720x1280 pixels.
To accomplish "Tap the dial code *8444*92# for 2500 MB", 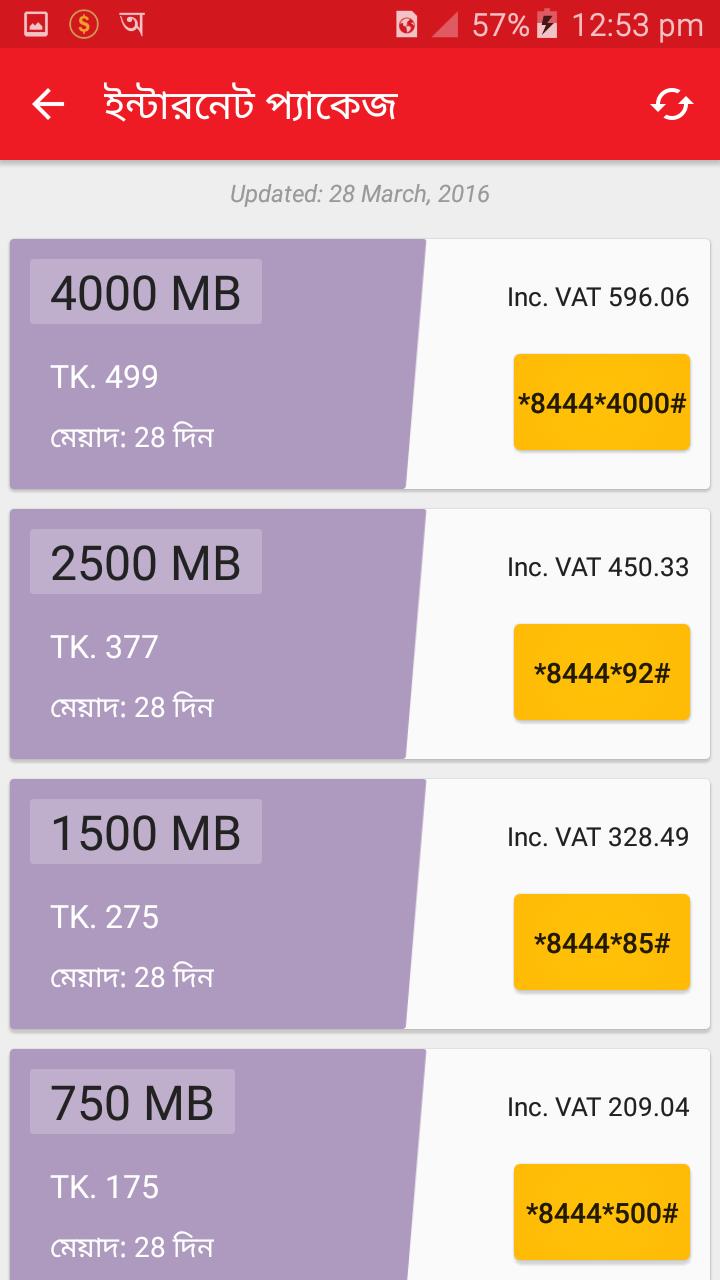I will (600, 671).
